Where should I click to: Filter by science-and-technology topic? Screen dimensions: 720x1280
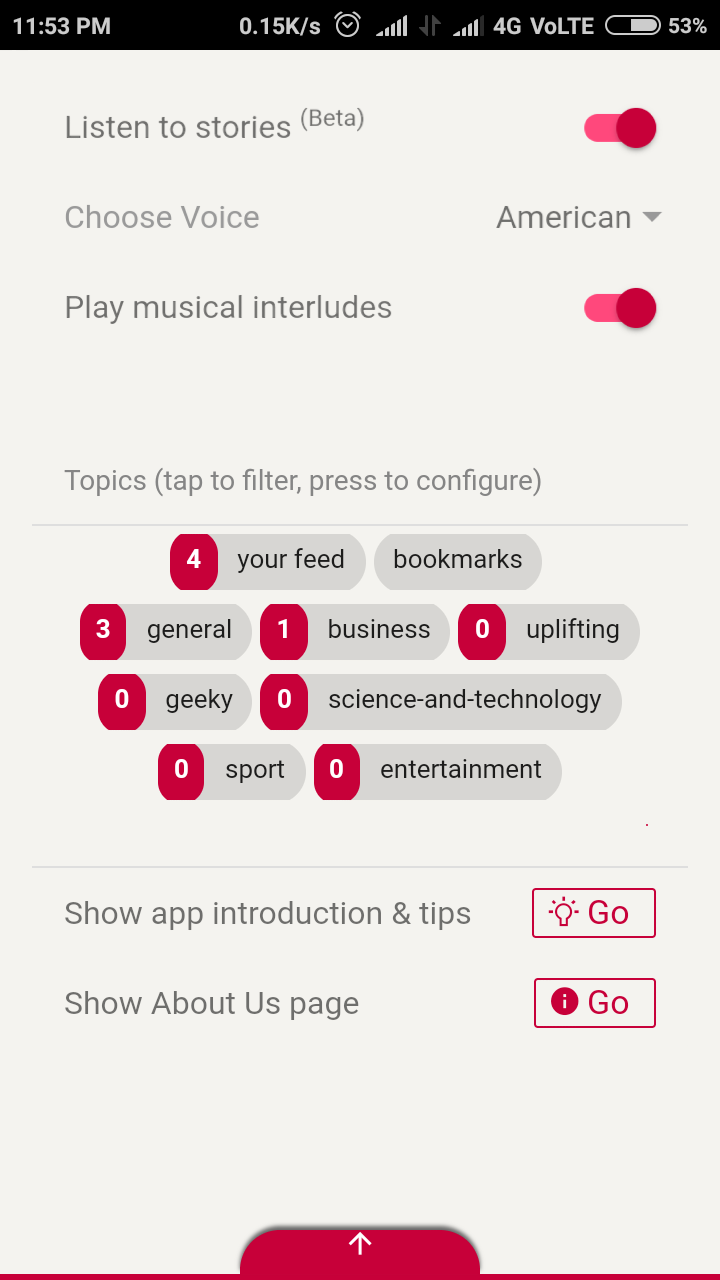[x=441, y=700]
